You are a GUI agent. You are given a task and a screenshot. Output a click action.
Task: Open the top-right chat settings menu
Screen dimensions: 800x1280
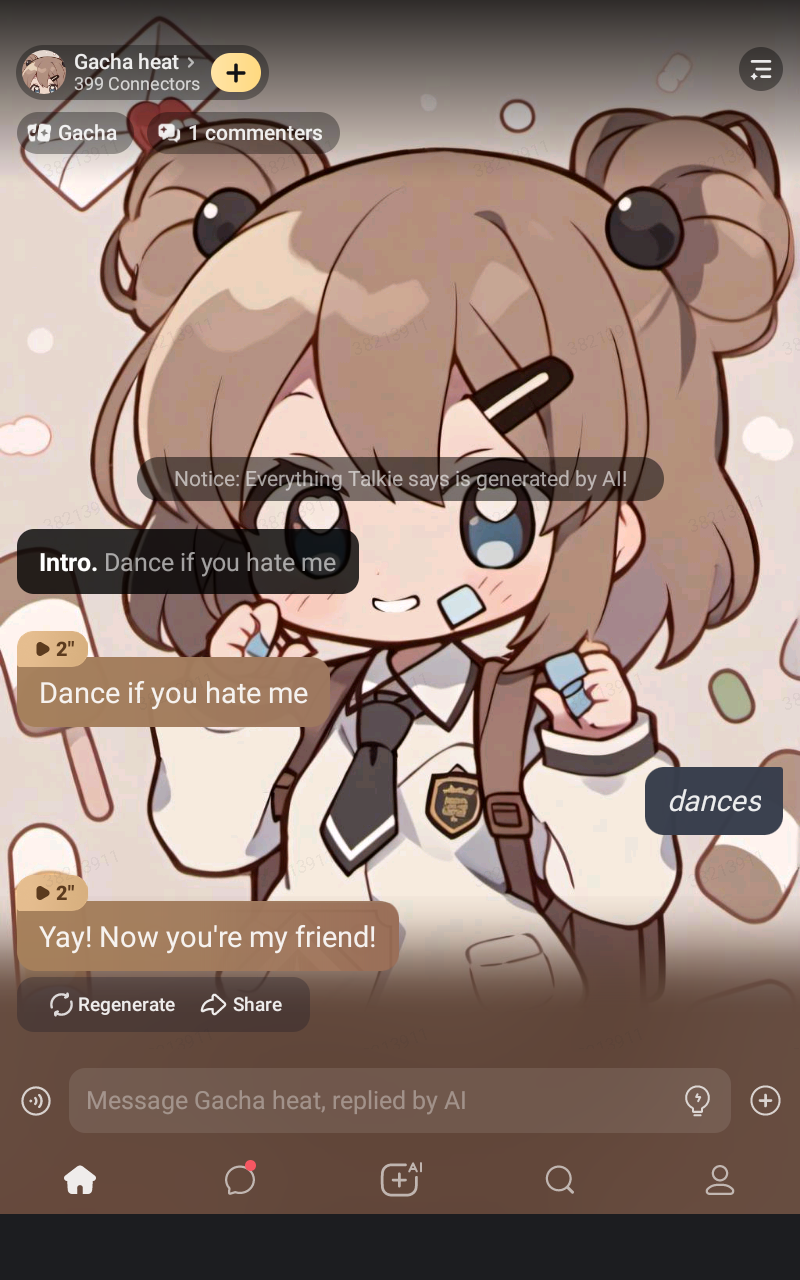761,70
